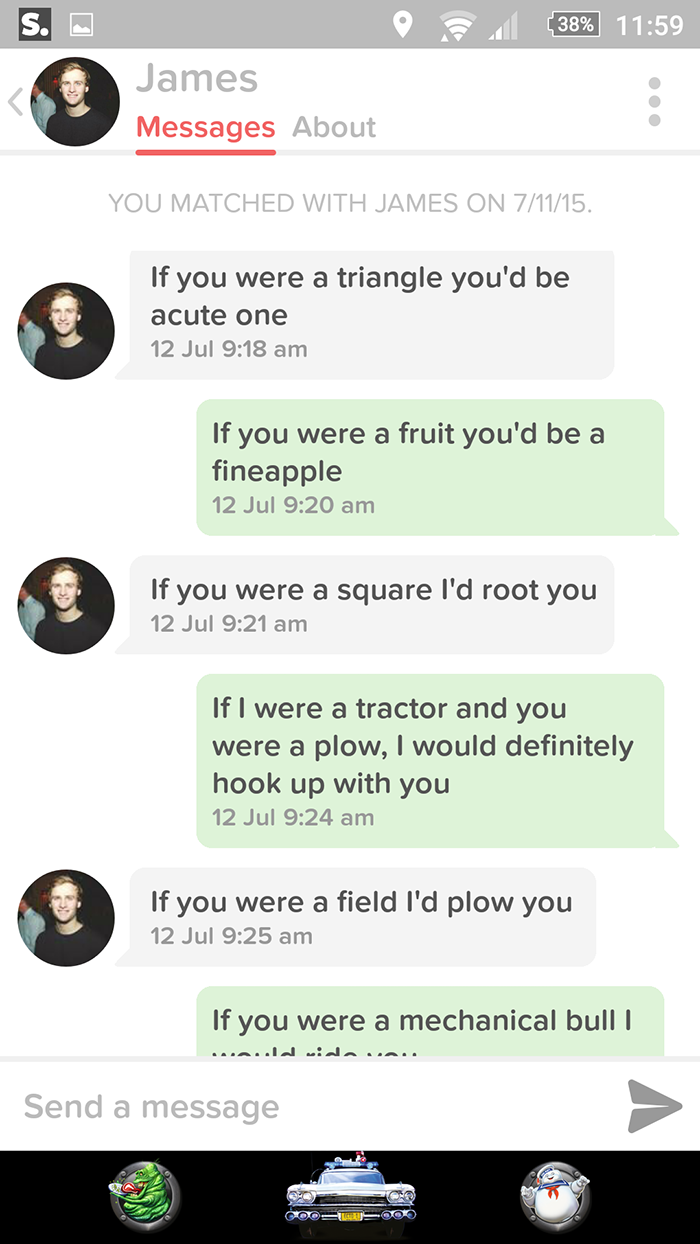Screen dimensions: 700x1244
Task: Tap the Ghostbusters car home button
Action: 350,1198
